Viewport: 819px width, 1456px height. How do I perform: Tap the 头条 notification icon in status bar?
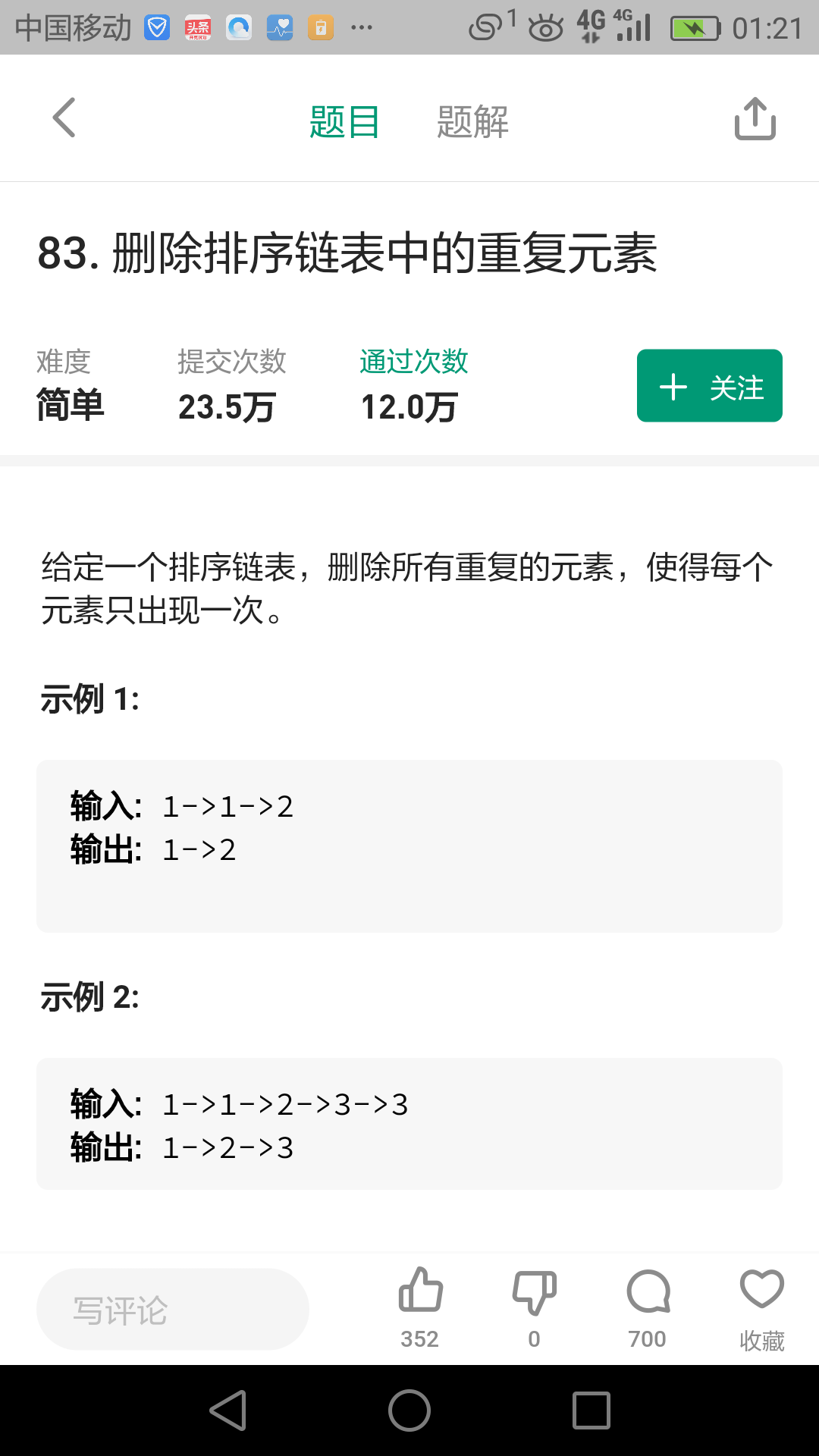click(x=197, y=25)
